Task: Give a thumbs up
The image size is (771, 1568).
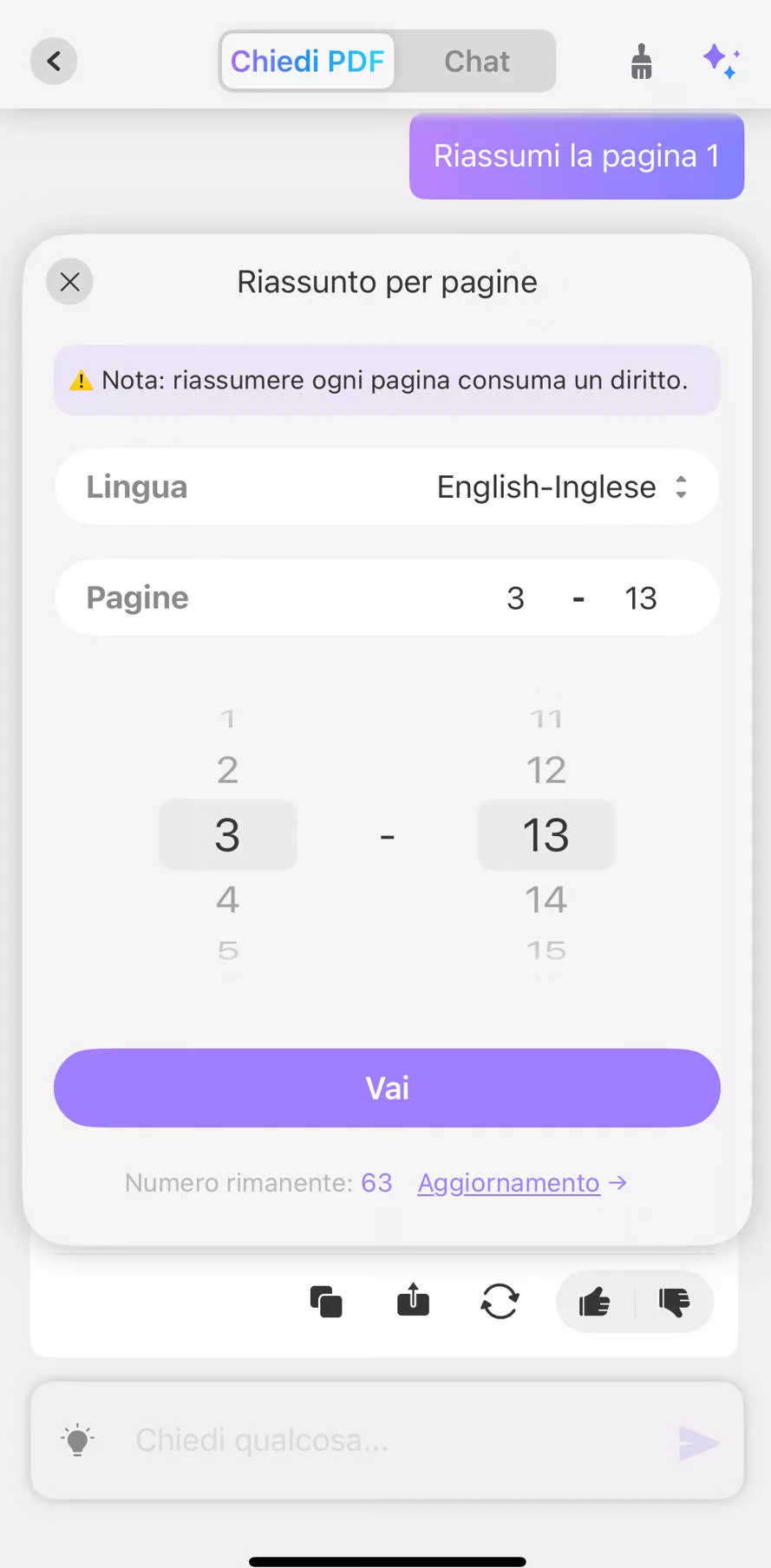Action: (x=595, y=1302)
